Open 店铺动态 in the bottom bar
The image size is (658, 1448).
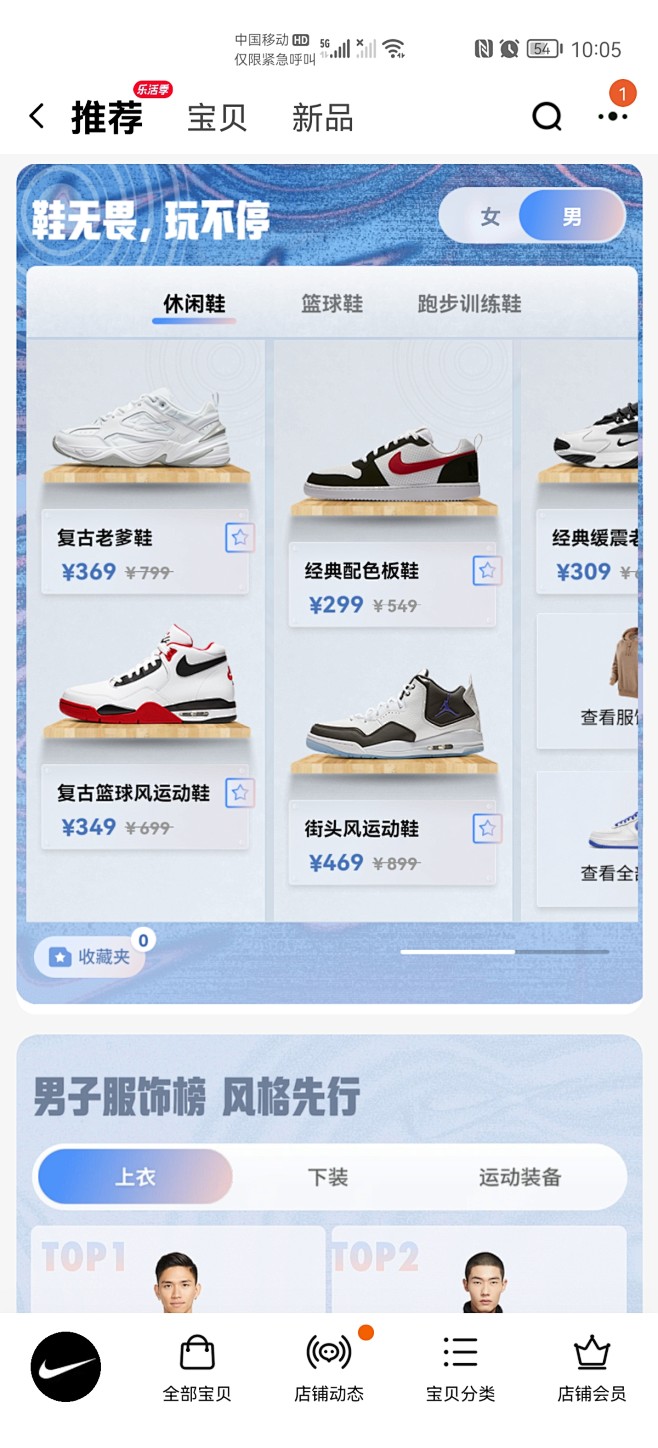[329, 1368]
